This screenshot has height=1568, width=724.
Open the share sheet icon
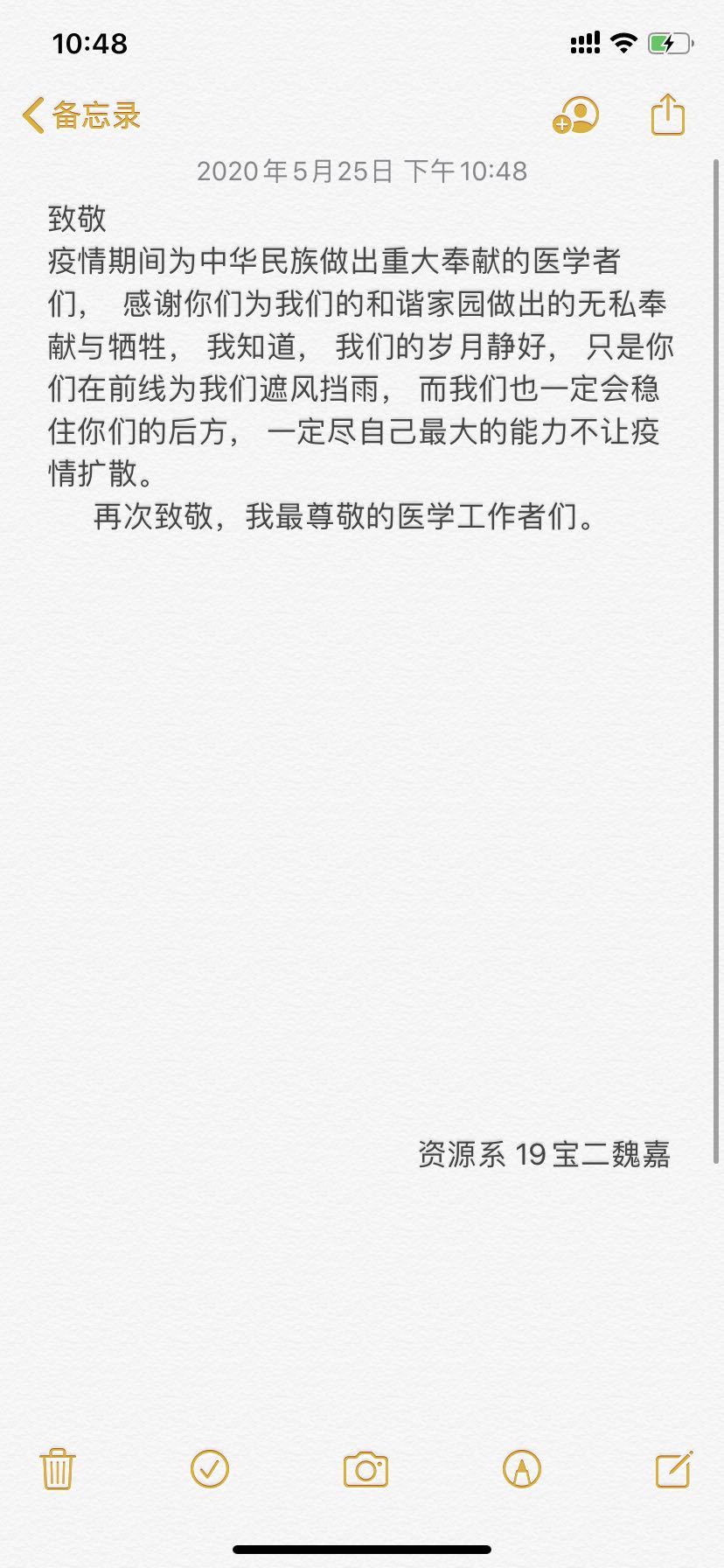point(668,115)
